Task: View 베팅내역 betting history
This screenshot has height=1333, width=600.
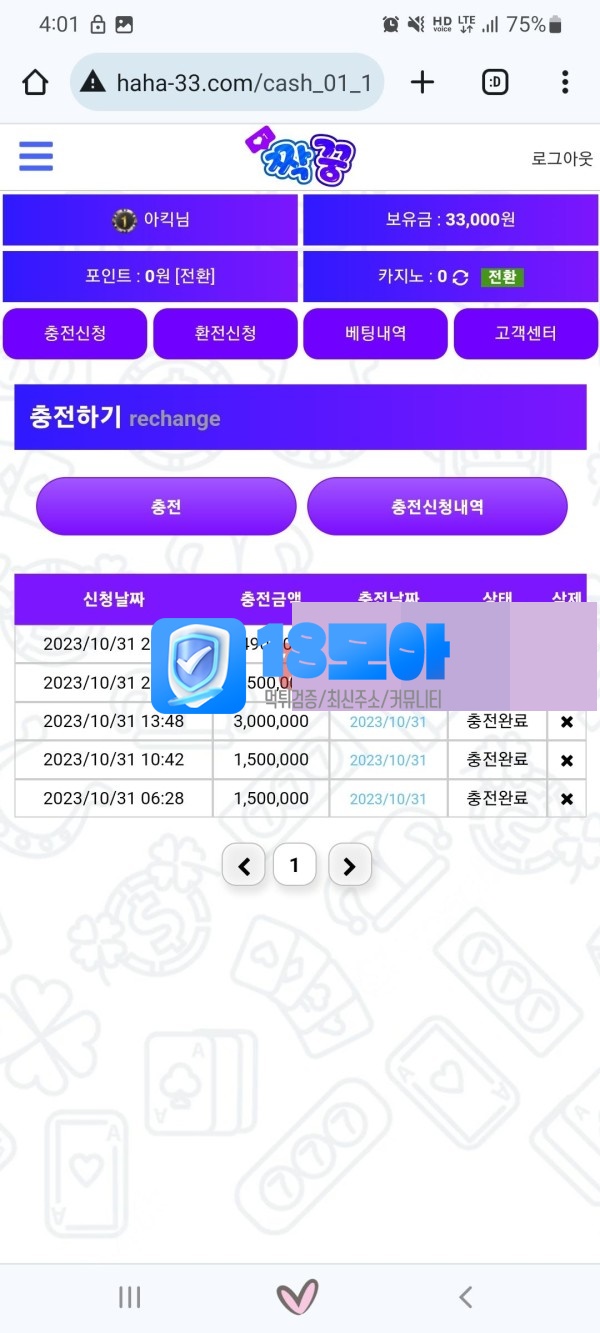Action: (375, 334)
